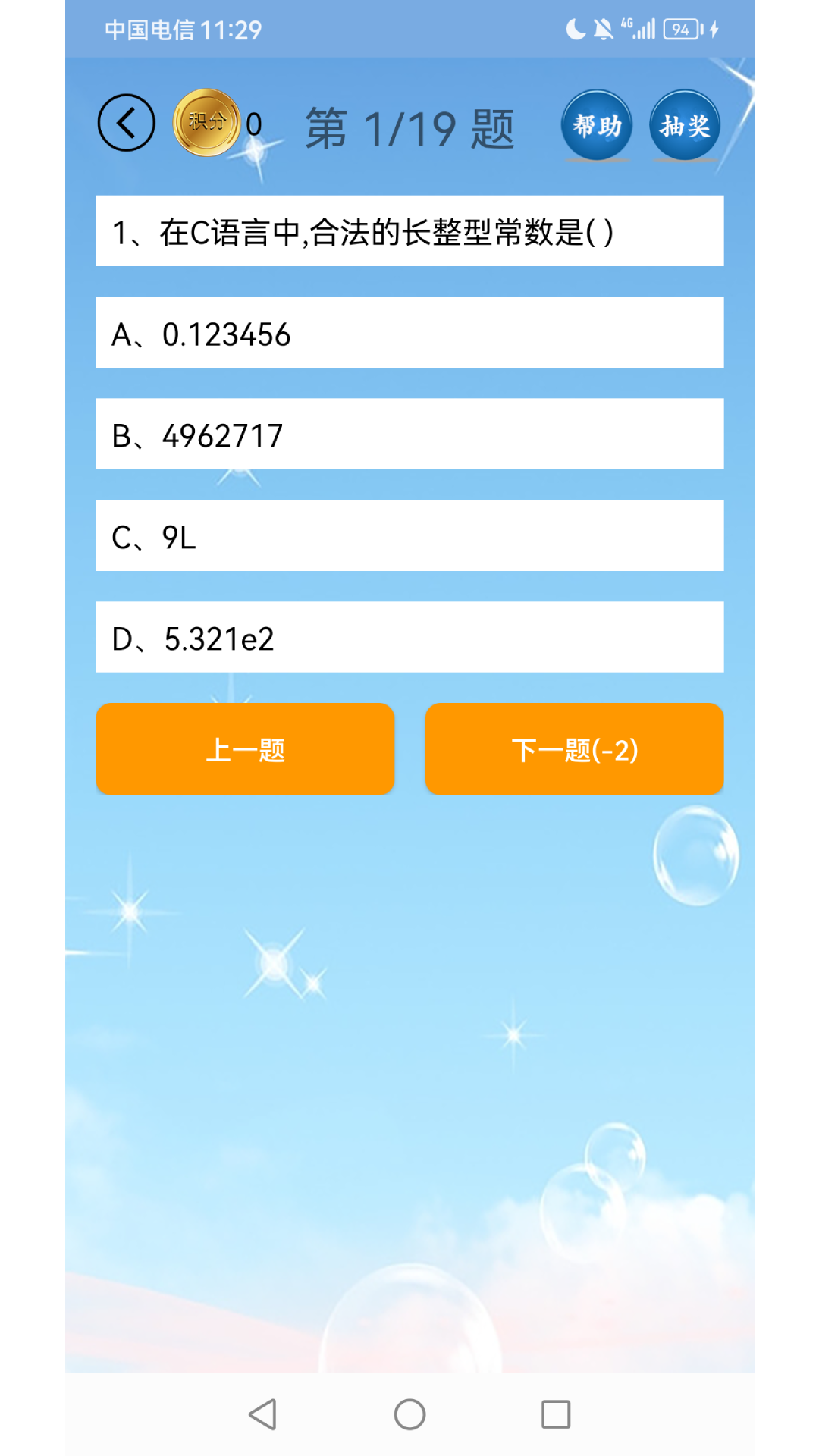
Task: Go back with 上一题 previous question button
Action: pyautogui.click(x=245, y=749)
